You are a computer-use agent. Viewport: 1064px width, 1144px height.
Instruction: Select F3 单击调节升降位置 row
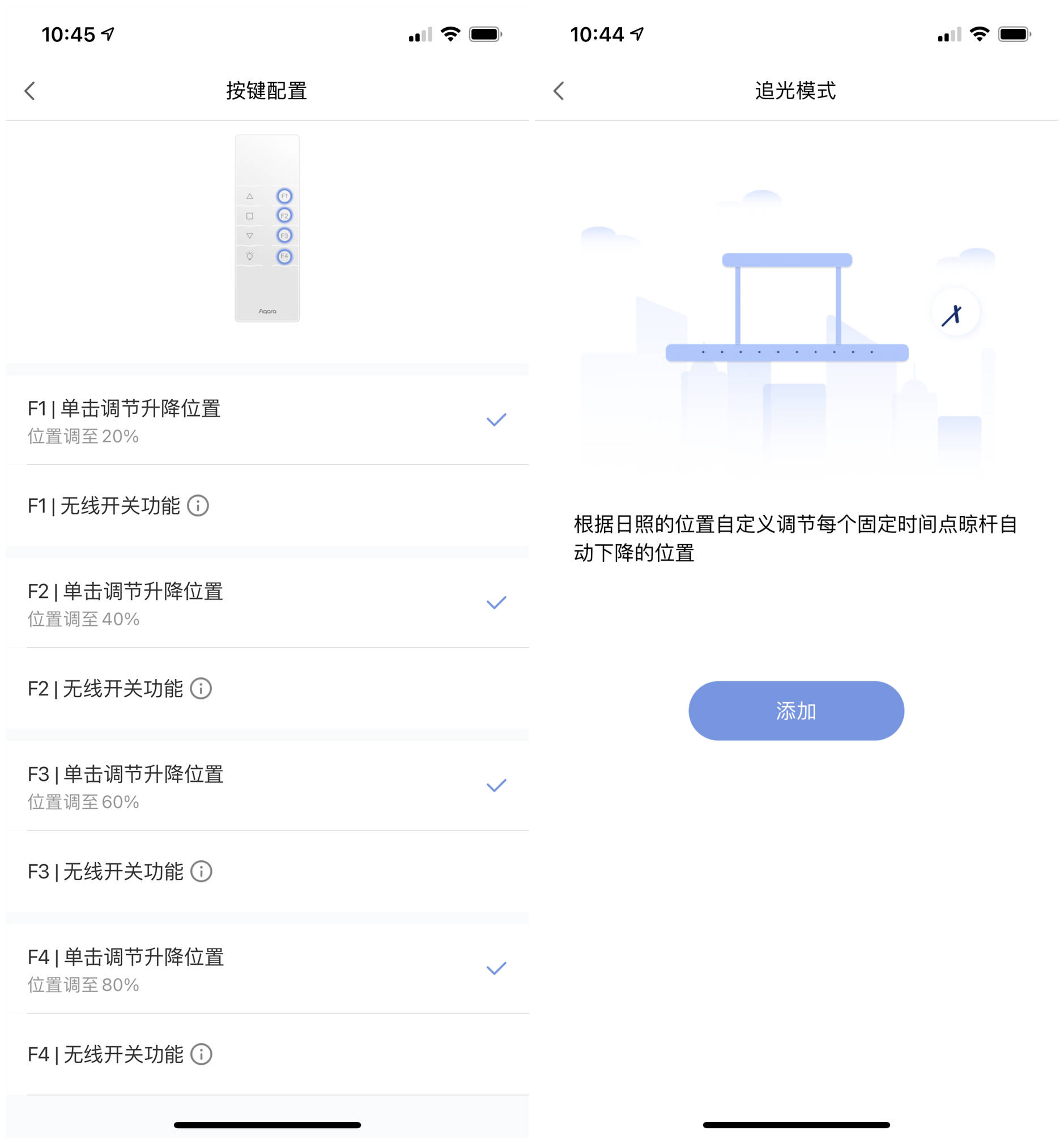click(266, 787)
